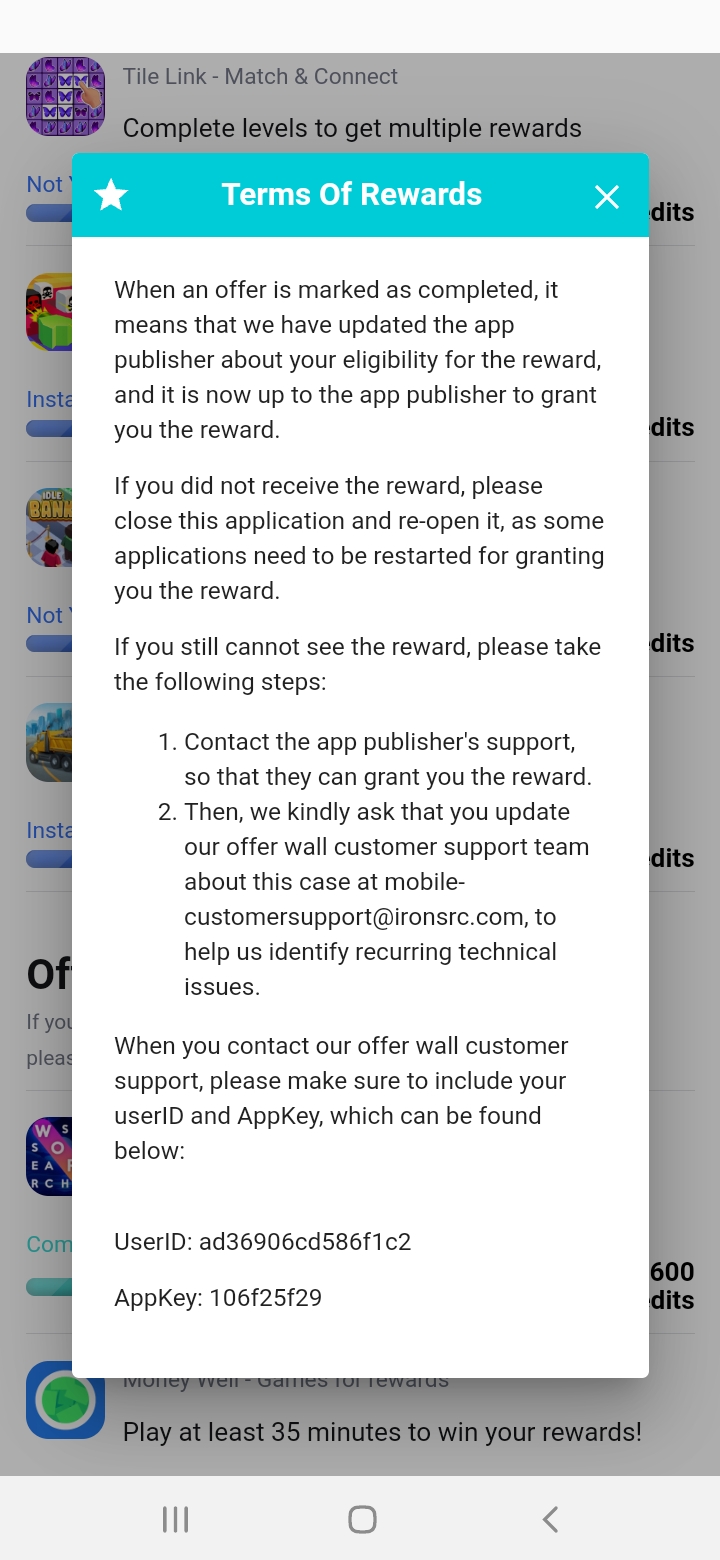The width and height of the screenshot is (720, 1560).
Task: Tap the Money Well green app icon
Action: [x=65, y=1400]
